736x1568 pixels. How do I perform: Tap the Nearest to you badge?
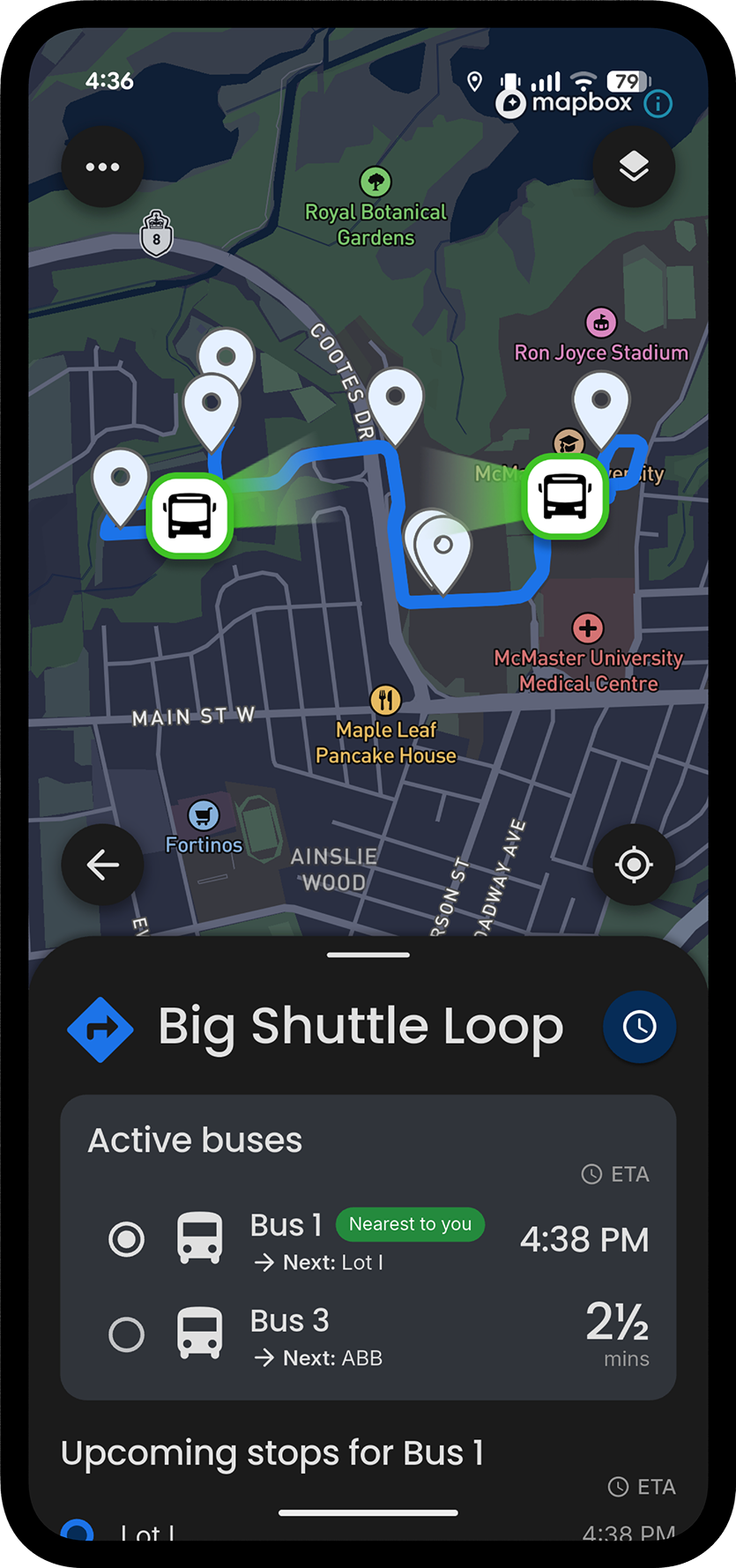(409, 1224)
